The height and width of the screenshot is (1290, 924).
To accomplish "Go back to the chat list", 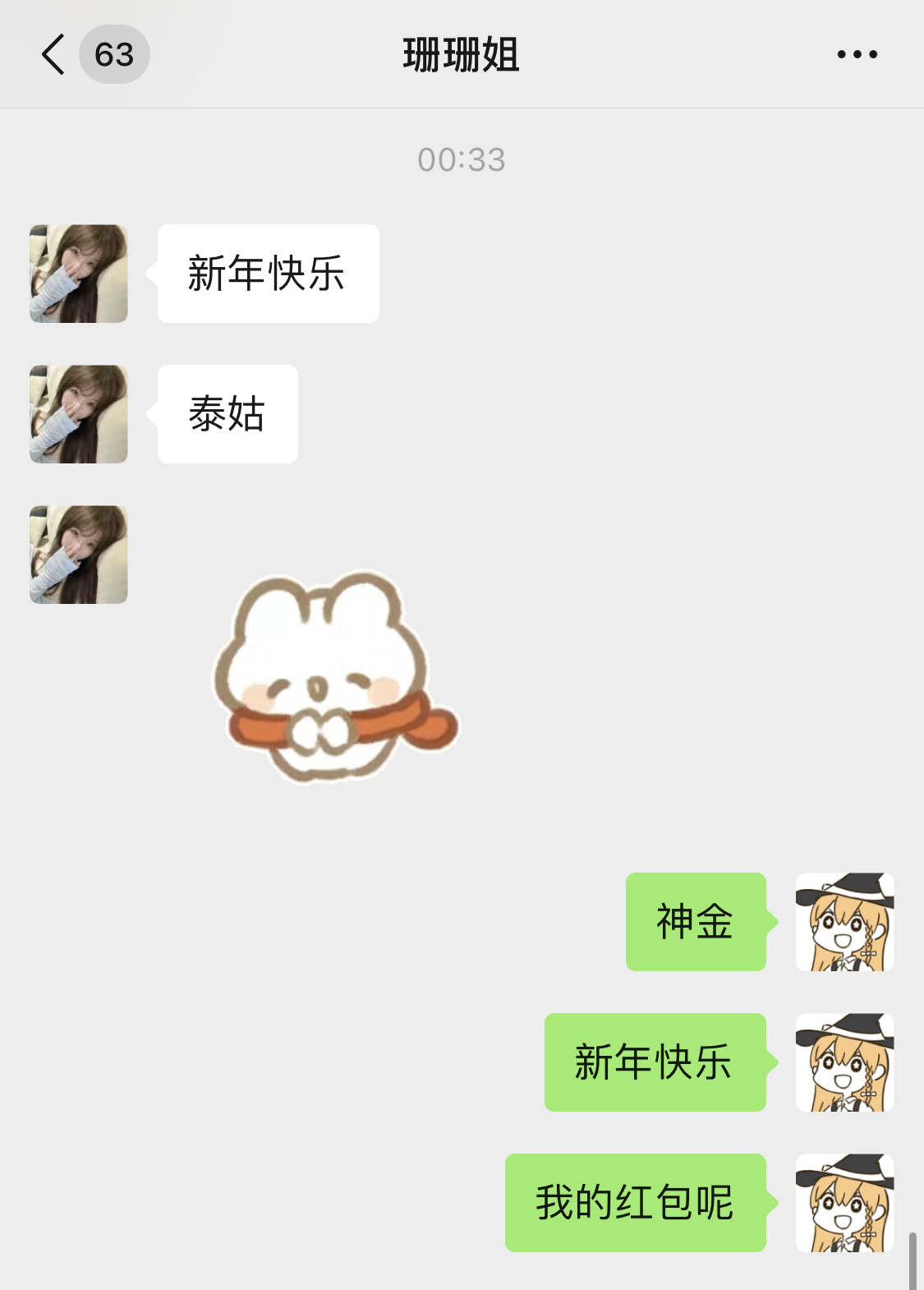I will (54, 55).
